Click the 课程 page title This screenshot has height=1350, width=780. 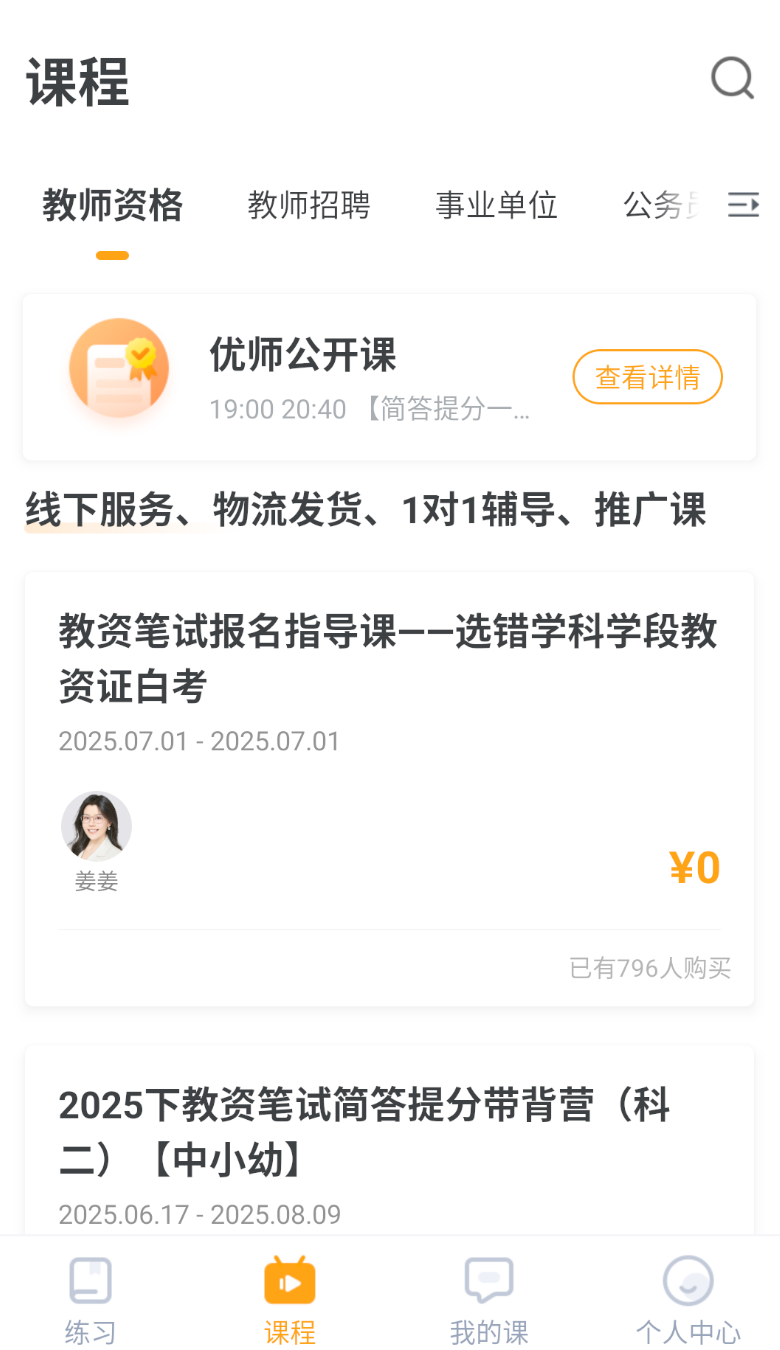coord(77,83)
